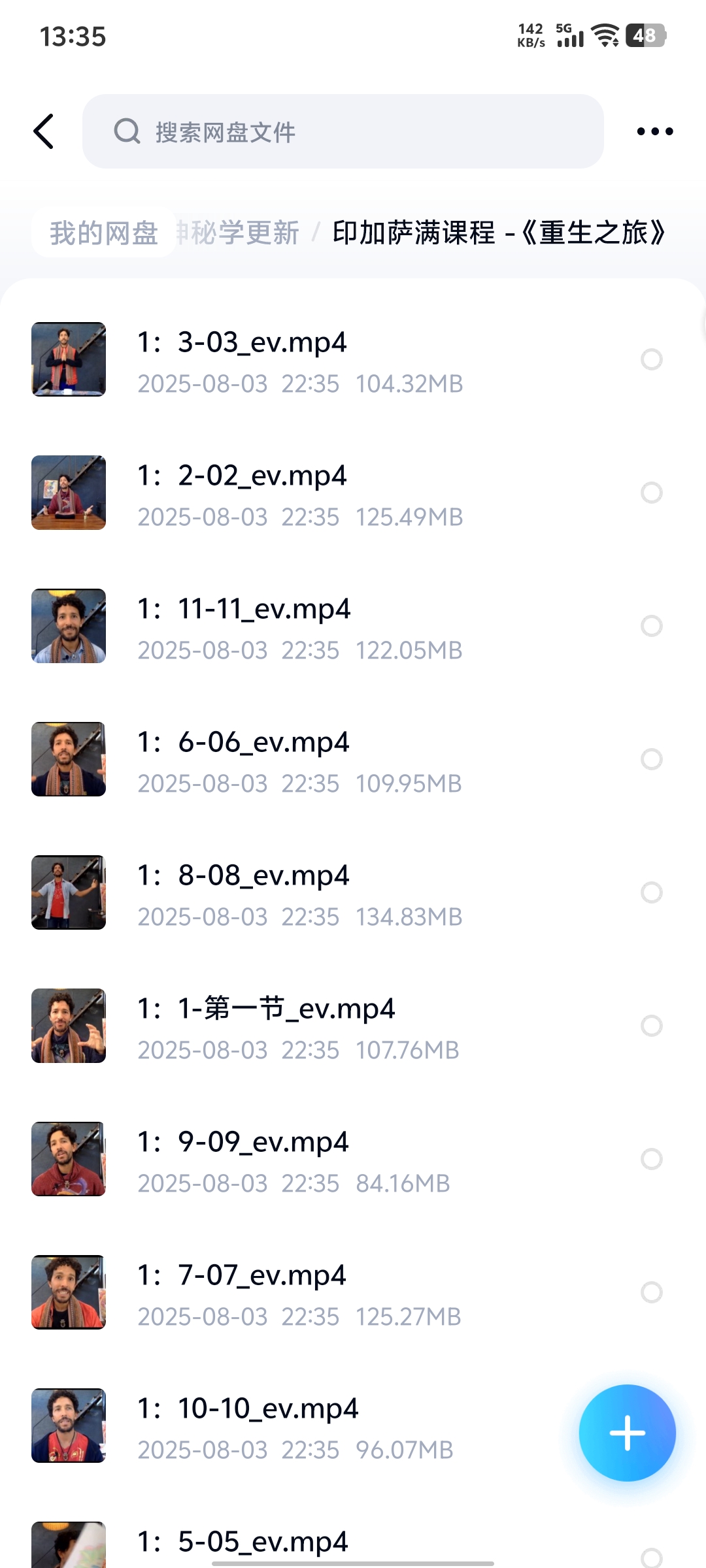Go back using the top-left arrow
This screenshot has width=706, height=1568.
point(44,131)
